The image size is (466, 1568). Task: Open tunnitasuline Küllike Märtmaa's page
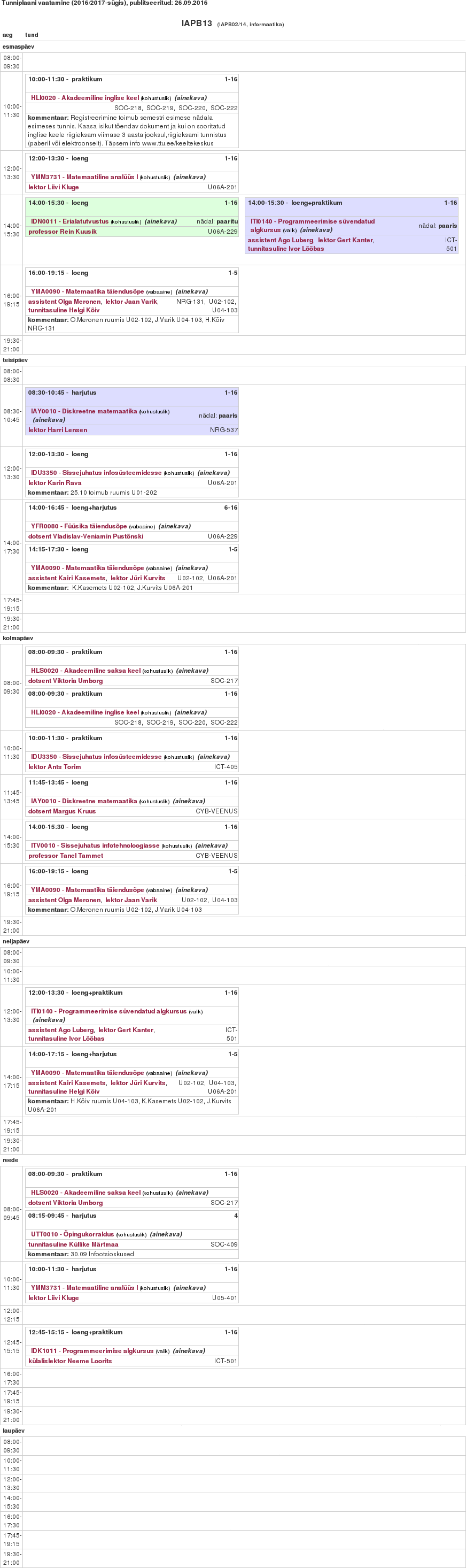(73, 1244)
